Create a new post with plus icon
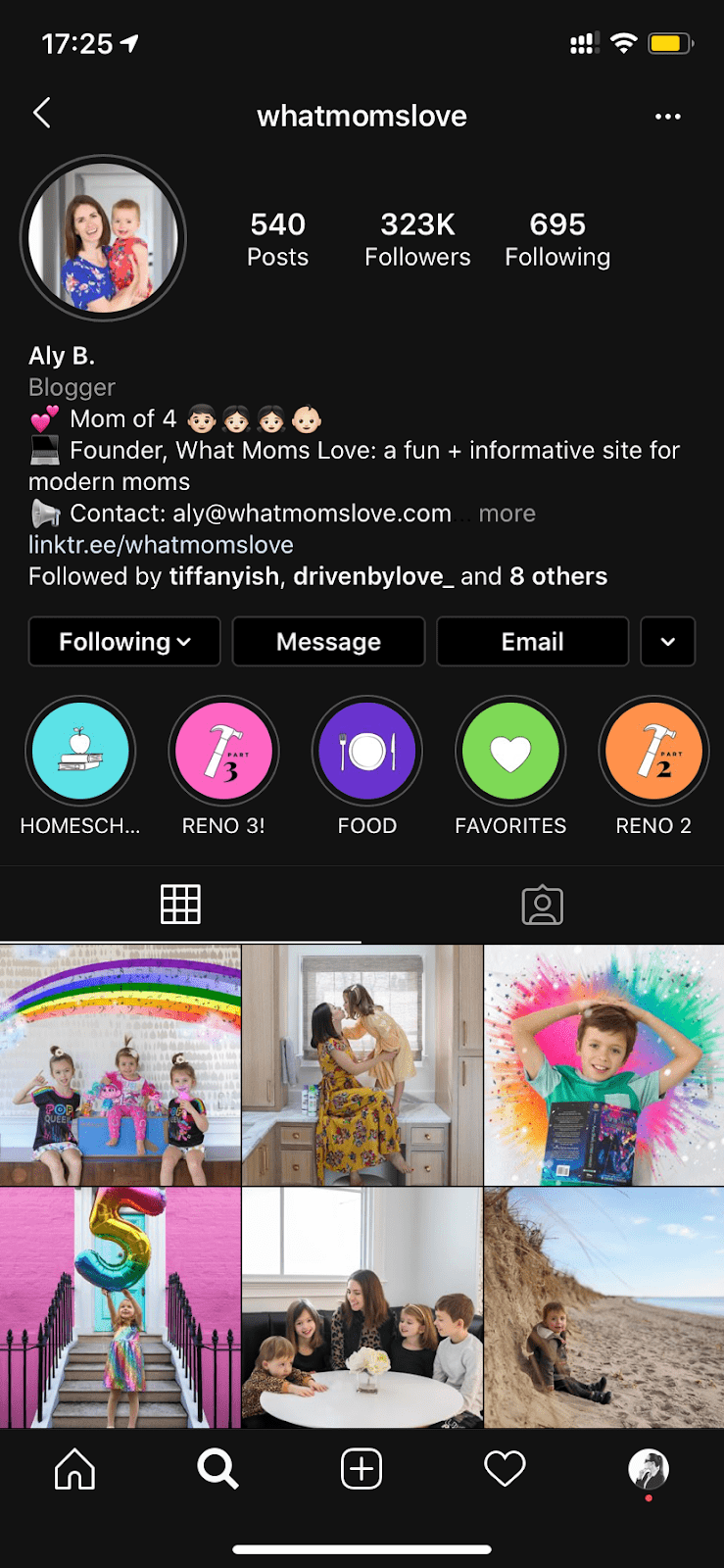The height and width of the screenshot is (1568, 724). (362, 1469)
